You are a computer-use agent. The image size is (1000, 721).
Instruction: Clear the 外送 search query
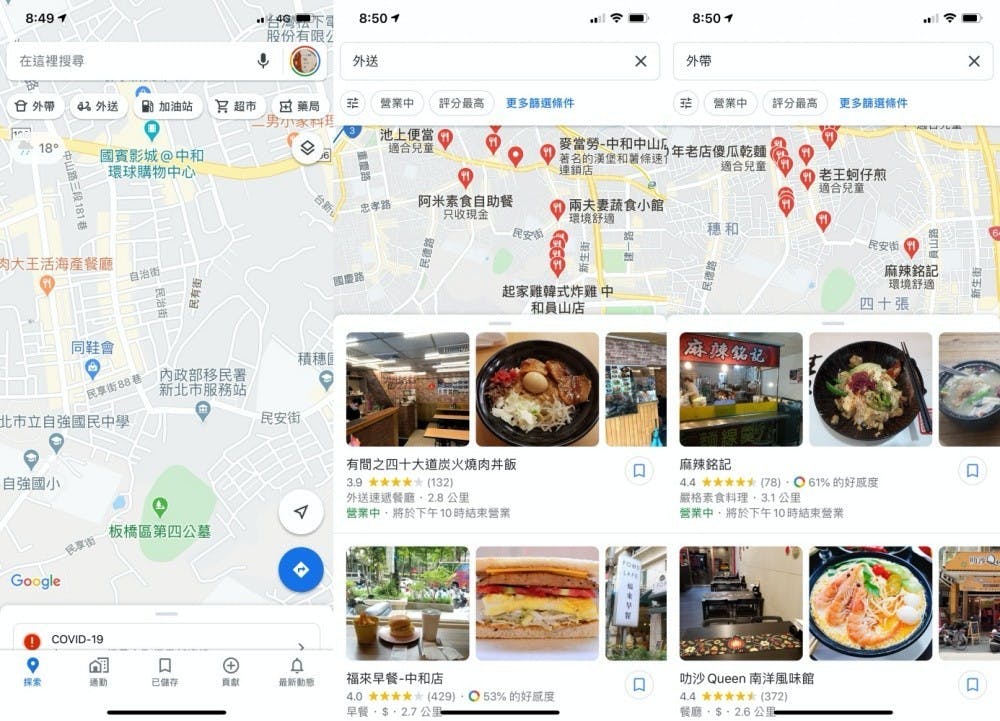641,61
